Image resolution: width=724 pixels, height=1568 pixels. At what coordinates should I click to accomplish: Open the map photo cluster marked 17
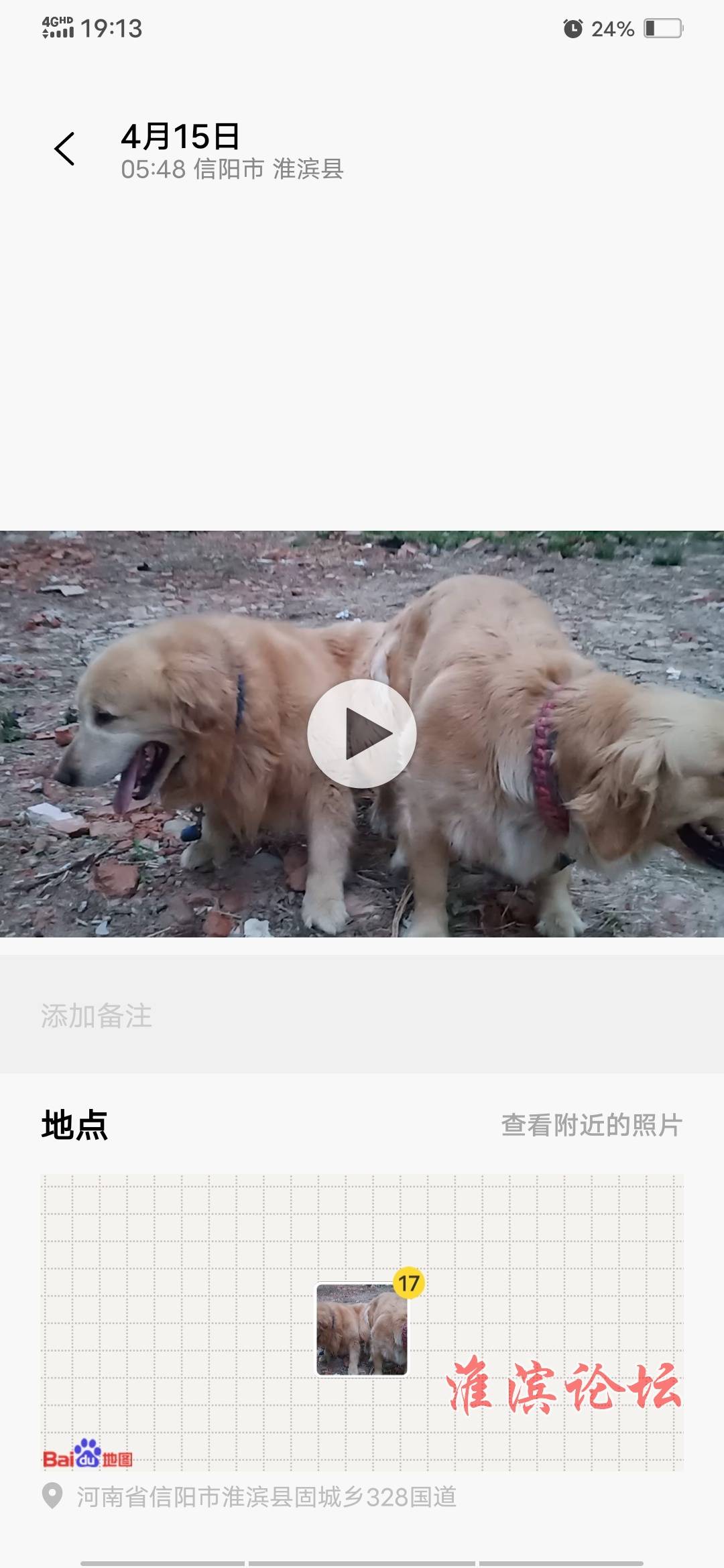point(363,1328)
